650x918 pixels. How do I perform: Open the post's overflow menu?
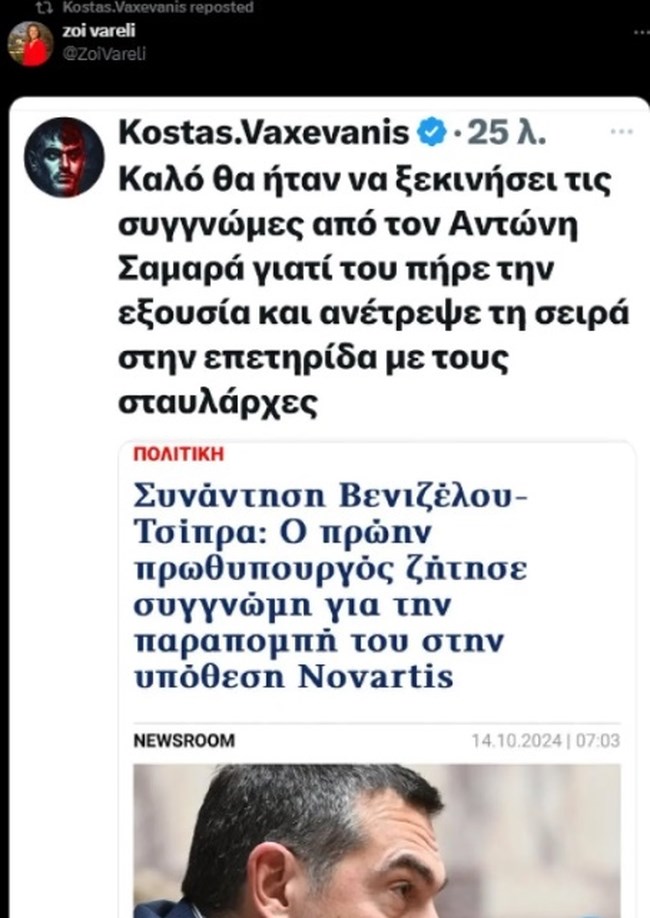642,32
